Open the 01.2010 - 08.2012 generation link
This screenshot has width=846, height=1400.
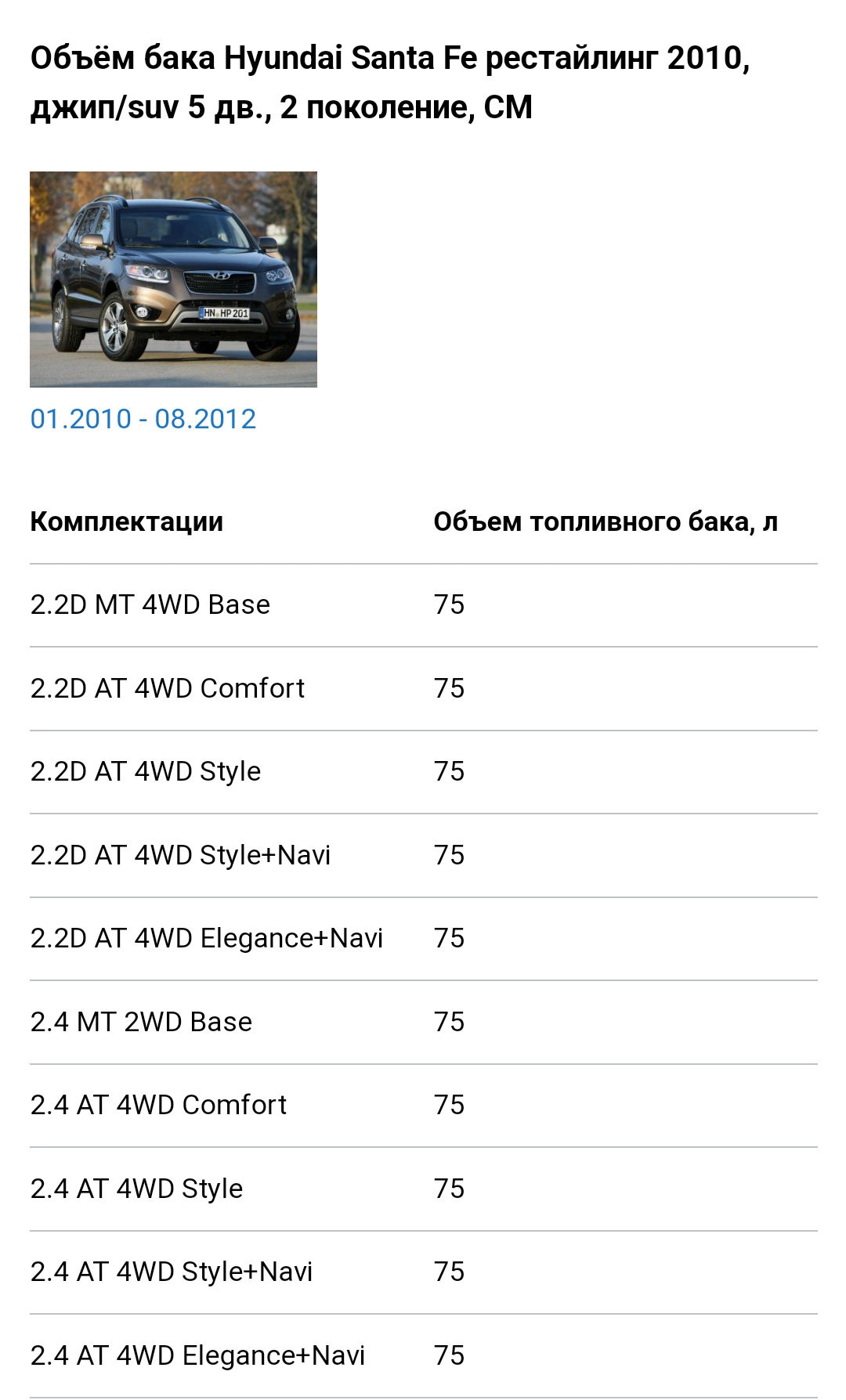pyautogui.click(x=143, y=419)
